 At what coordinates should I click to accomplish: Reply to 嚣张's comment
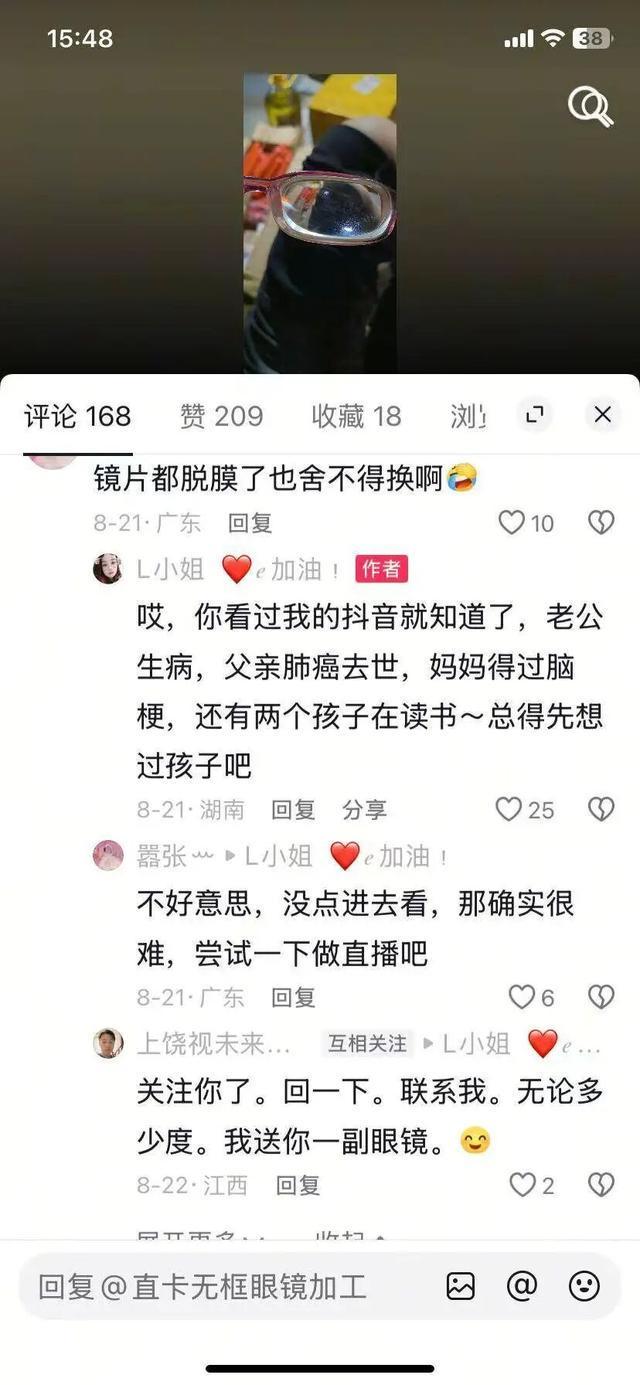click(x=293, y=997)
